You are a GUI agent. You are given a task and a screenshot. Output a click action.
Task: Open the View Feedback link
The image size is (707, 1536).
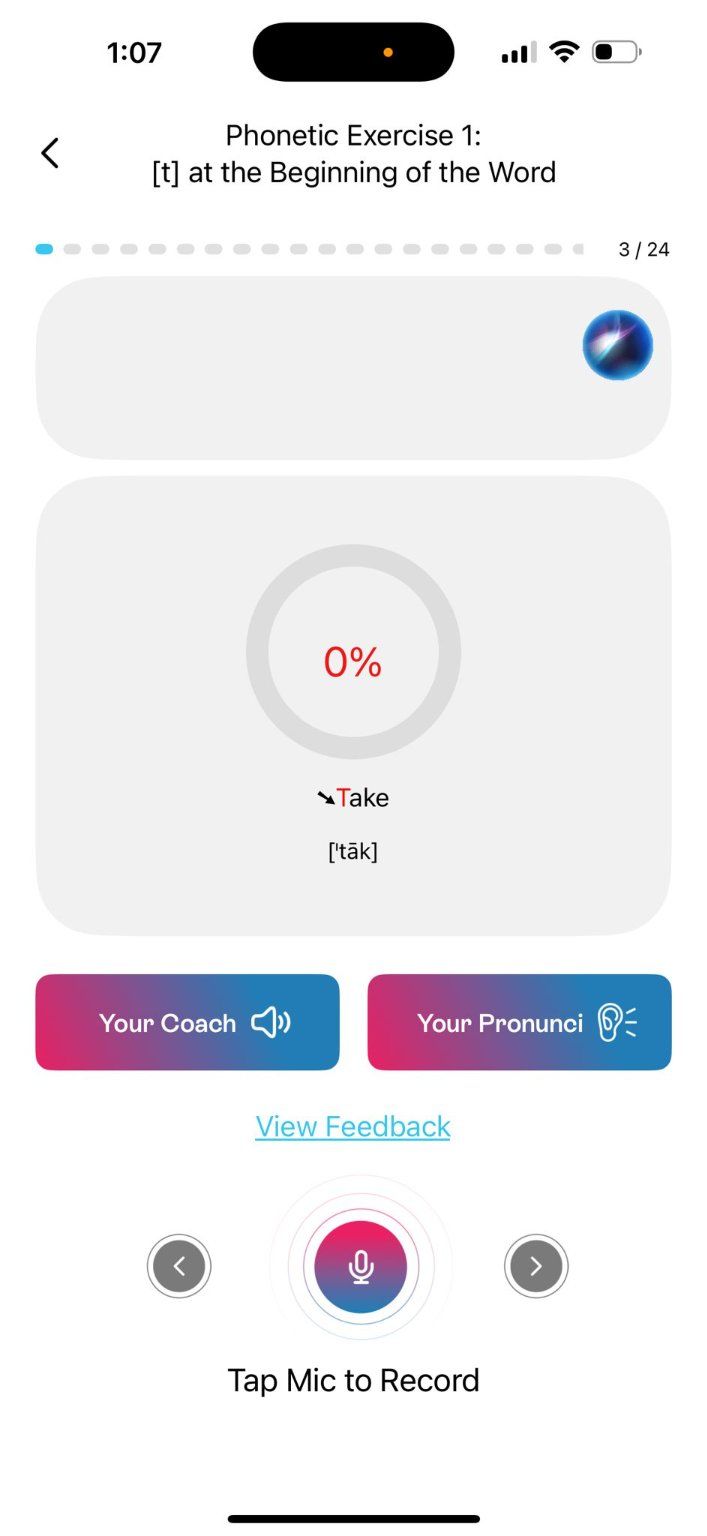coord(353,1126)
